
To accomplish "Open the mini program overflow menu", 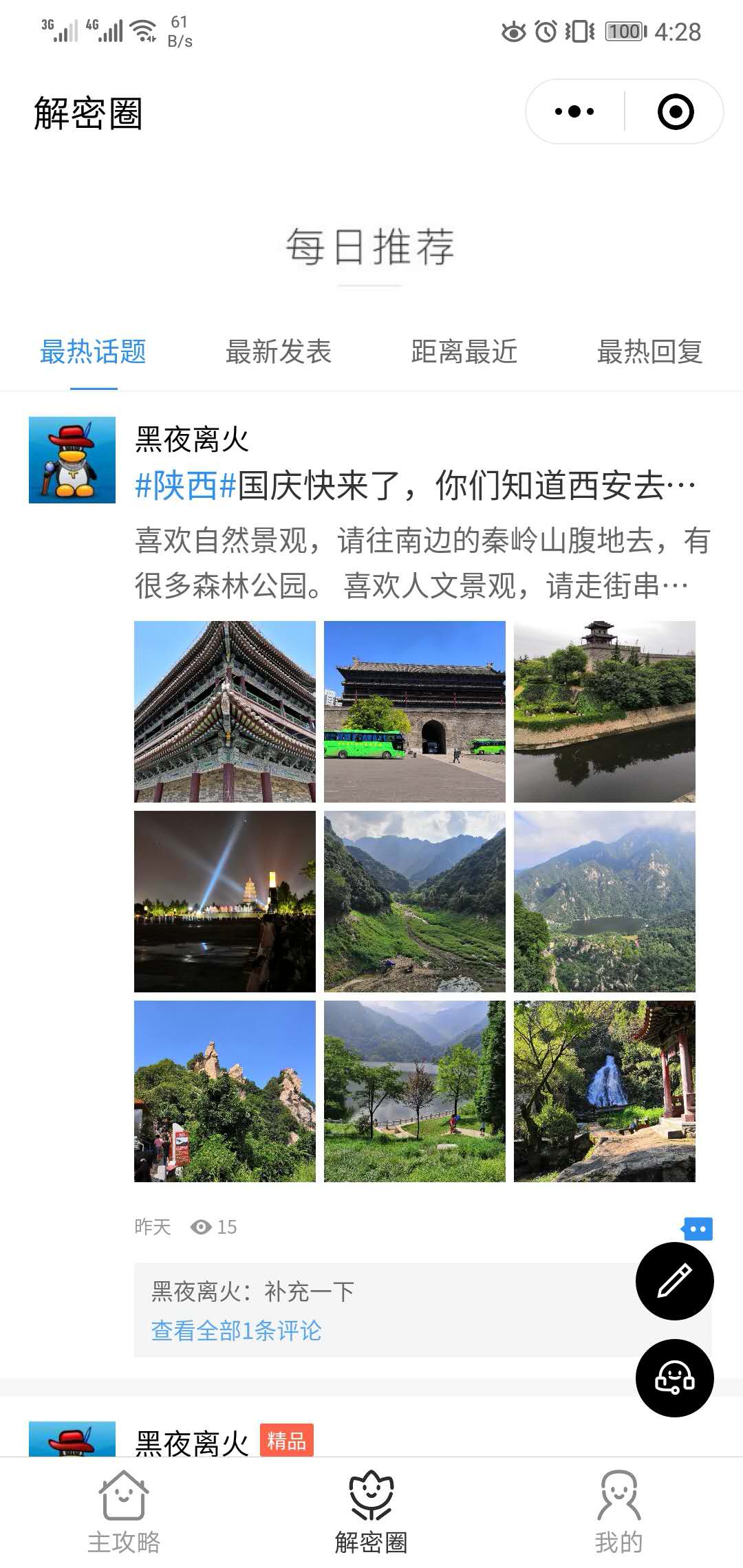I will point(574,111).
